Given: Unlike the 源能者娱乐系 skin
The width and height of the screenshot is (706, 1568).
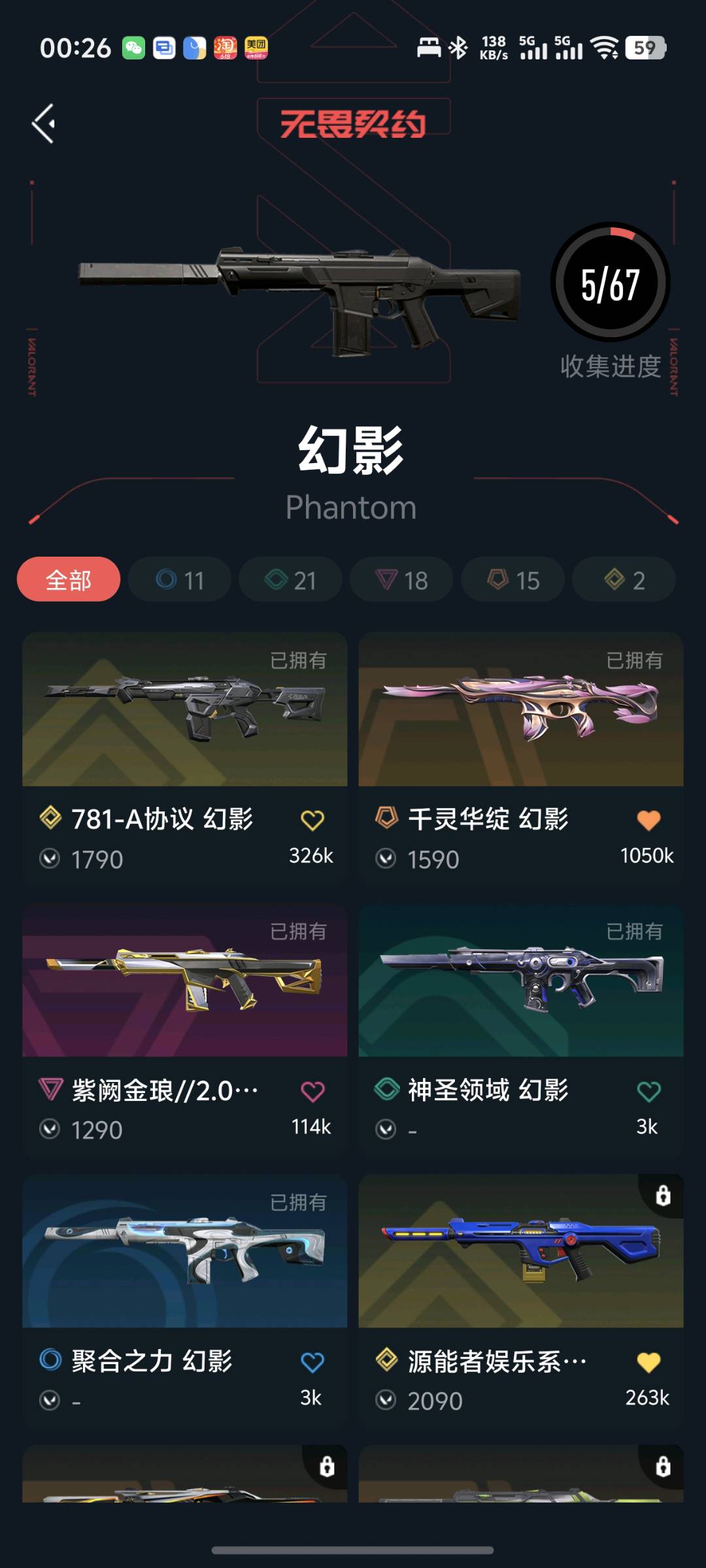Looking at the screenshot, I should click(x=648, y=1362).
